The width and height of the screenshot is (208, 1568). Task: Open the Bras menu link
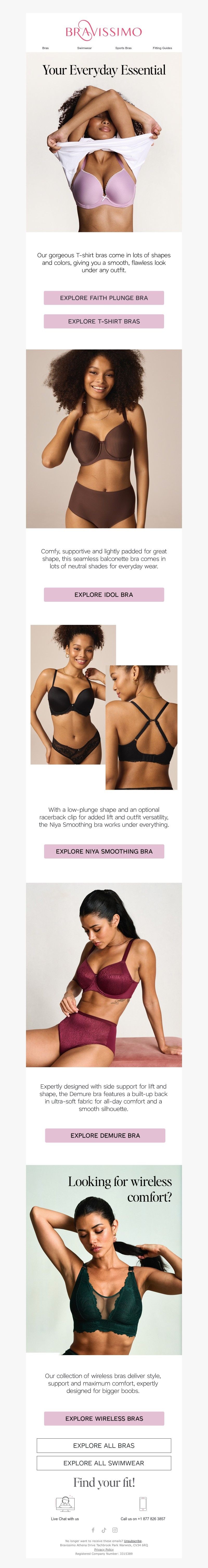point(45,48)
